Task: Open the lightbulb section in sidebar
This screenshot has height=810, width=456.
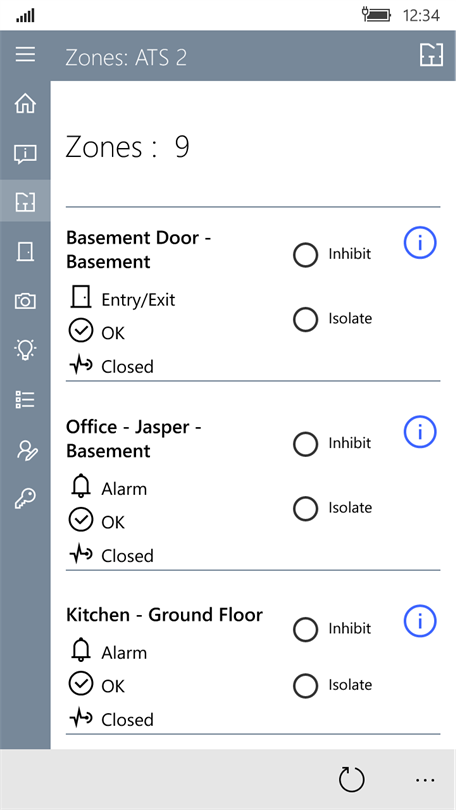Action: click(25, 350)
